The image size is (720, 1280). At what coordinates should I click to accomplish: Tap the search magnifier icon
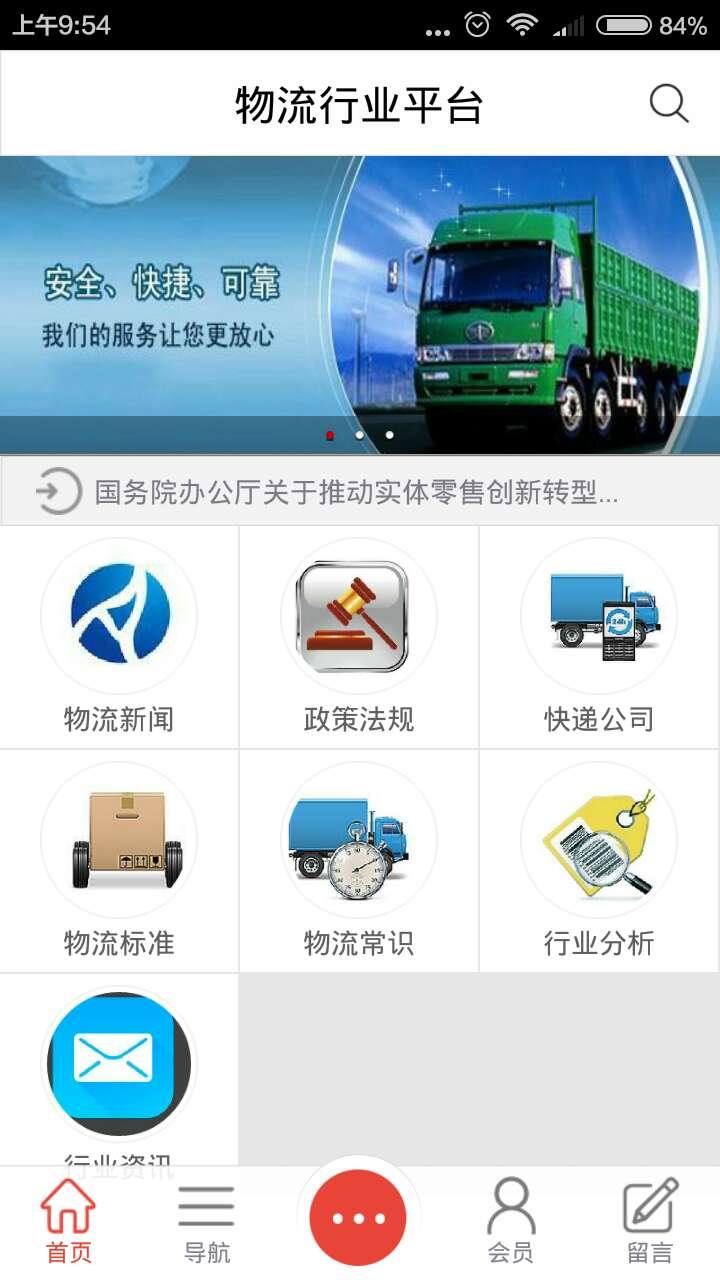pos(667,103)
